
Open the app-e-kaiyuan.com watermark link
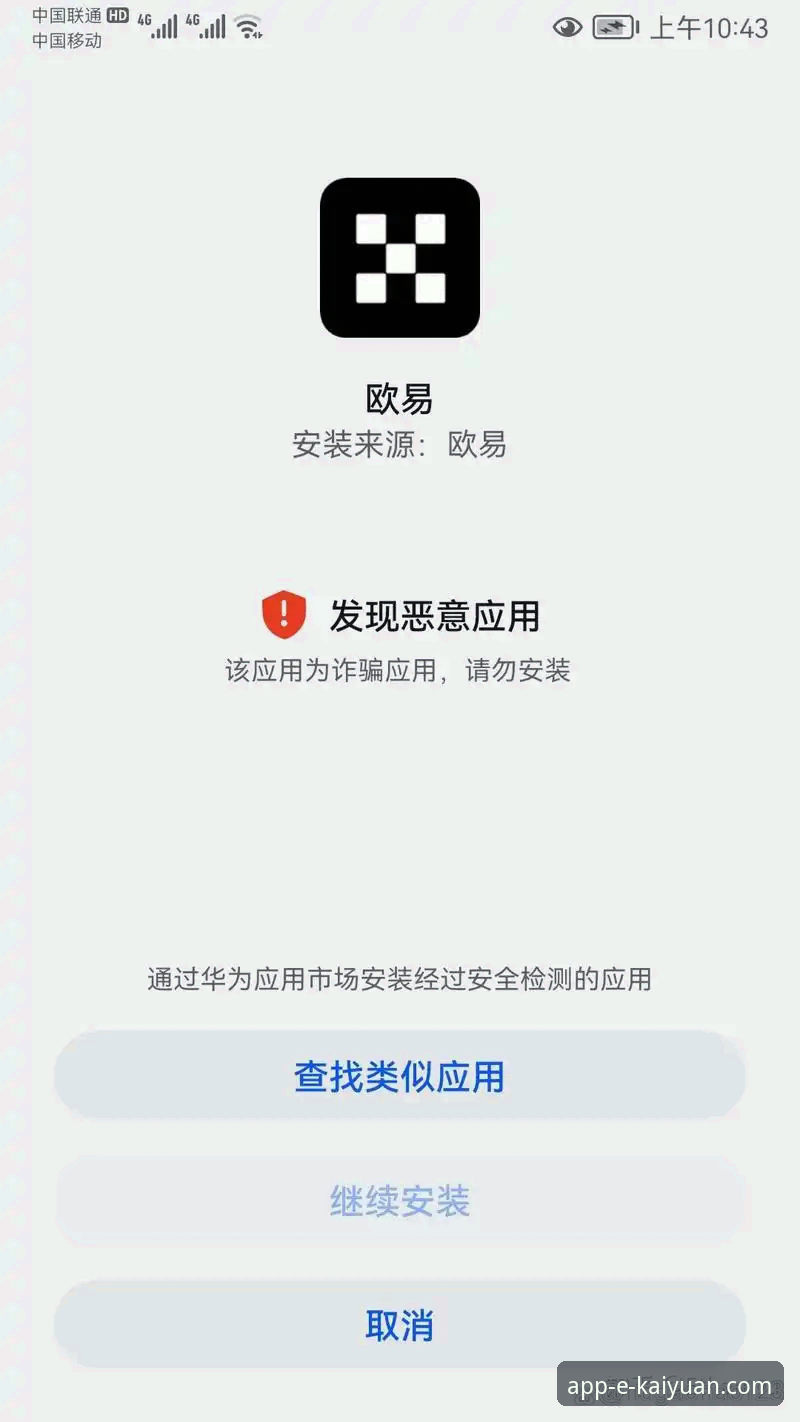click(x=668, y=1384)
